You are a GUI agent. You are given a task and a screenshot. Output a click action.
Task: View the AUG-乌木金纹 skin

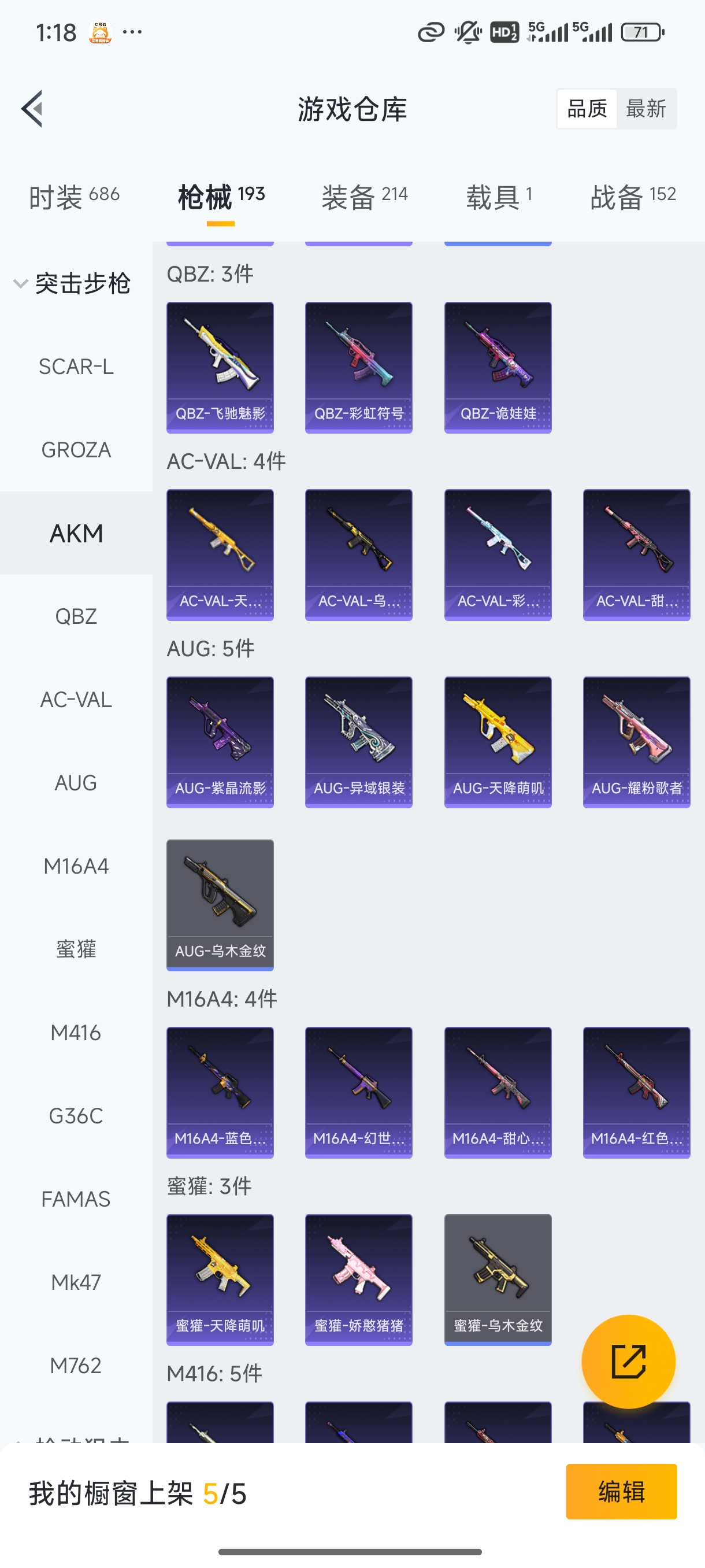click(220, 904)
